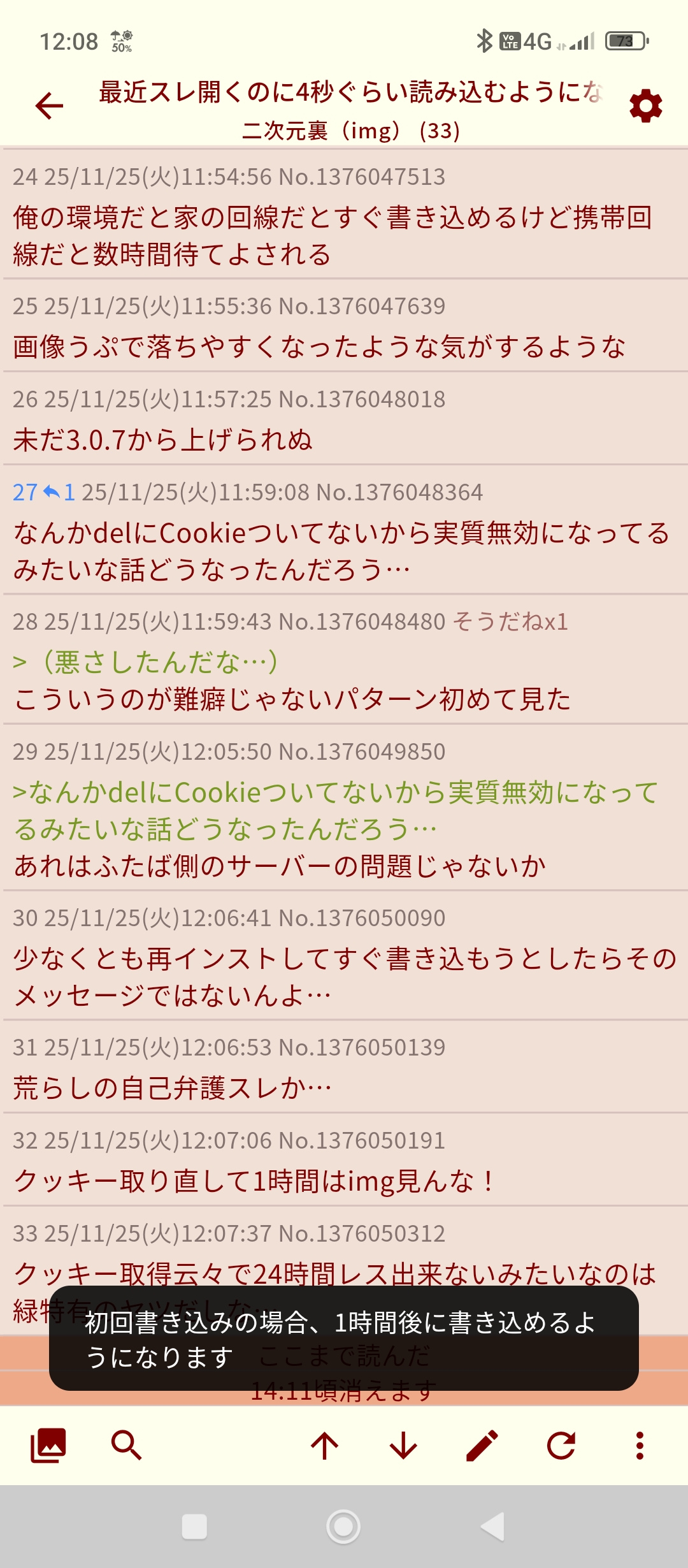Screen dimensions: 688x1568
Task: Go back using the top-left arrow
Action: 49,106
